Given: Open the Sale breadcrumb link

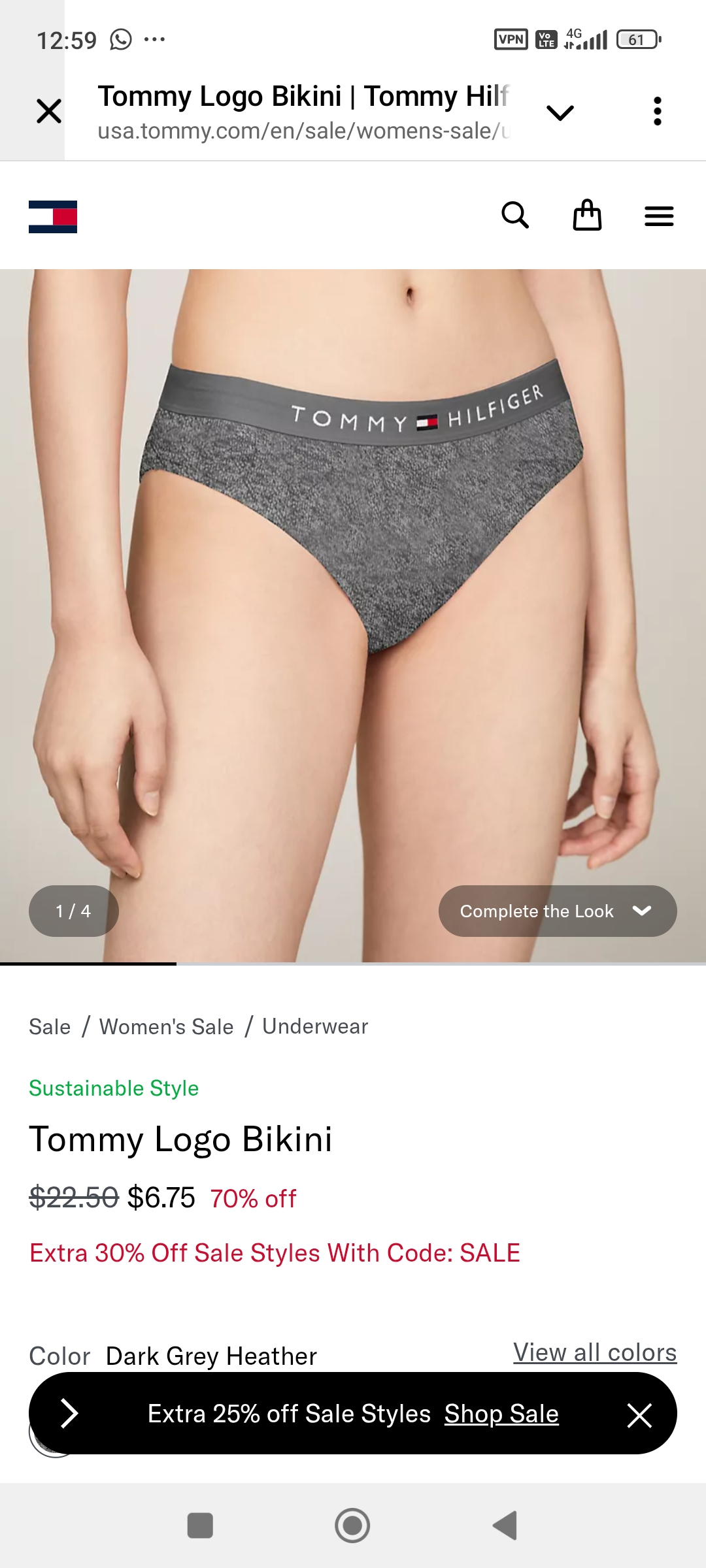Looking at the screenshot, I should pos(50,1027).
